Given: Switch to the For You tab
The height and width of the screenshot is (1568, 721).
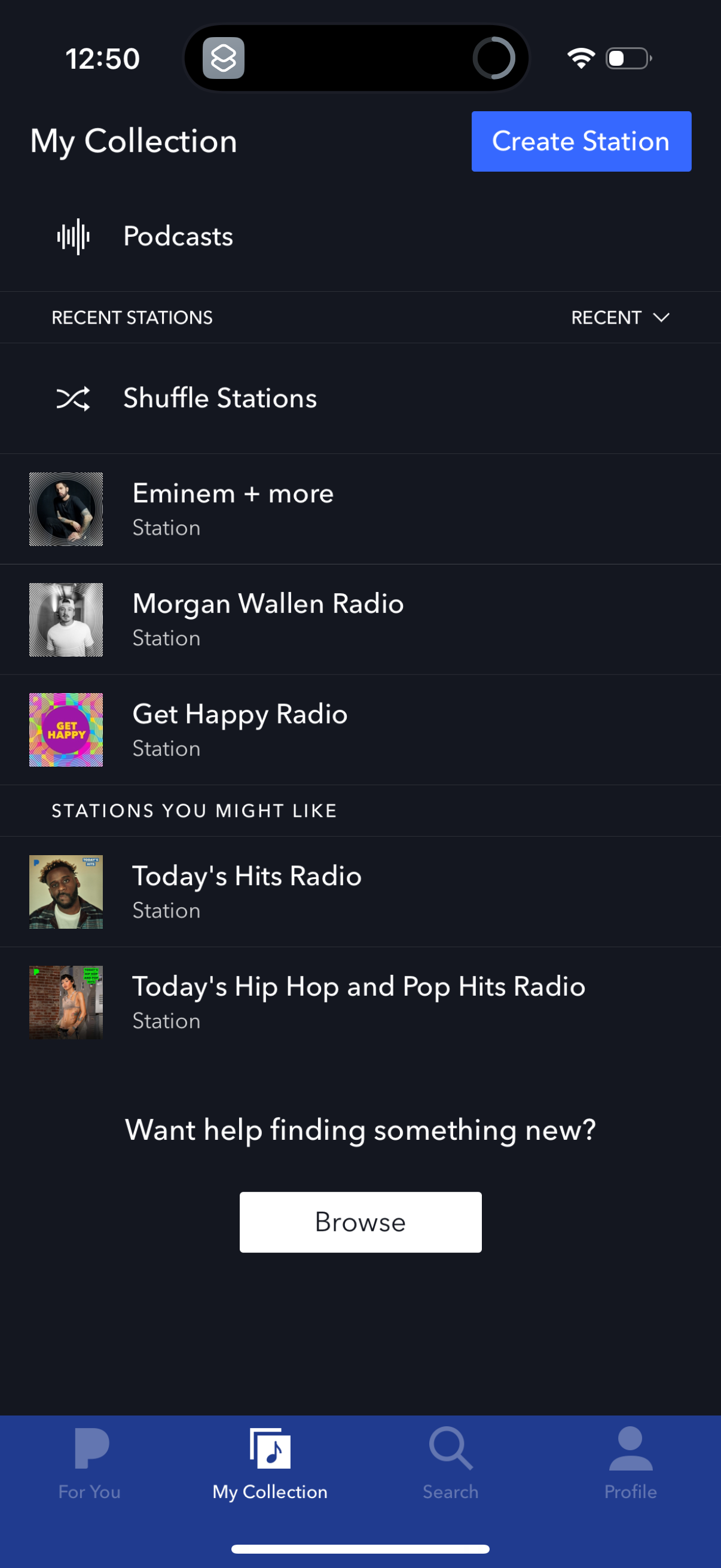Looking at the screenshot, I should (90, 1461).
